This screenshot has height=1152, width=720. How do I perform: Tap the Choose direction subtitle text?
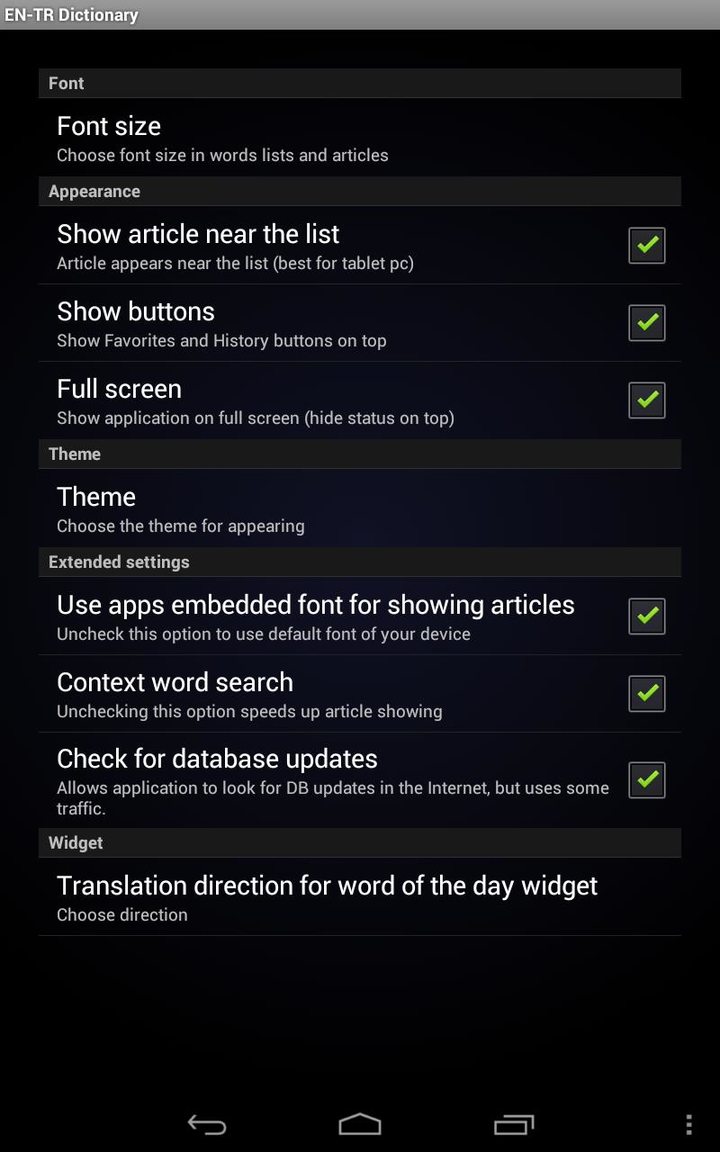[x=122, y=914]
